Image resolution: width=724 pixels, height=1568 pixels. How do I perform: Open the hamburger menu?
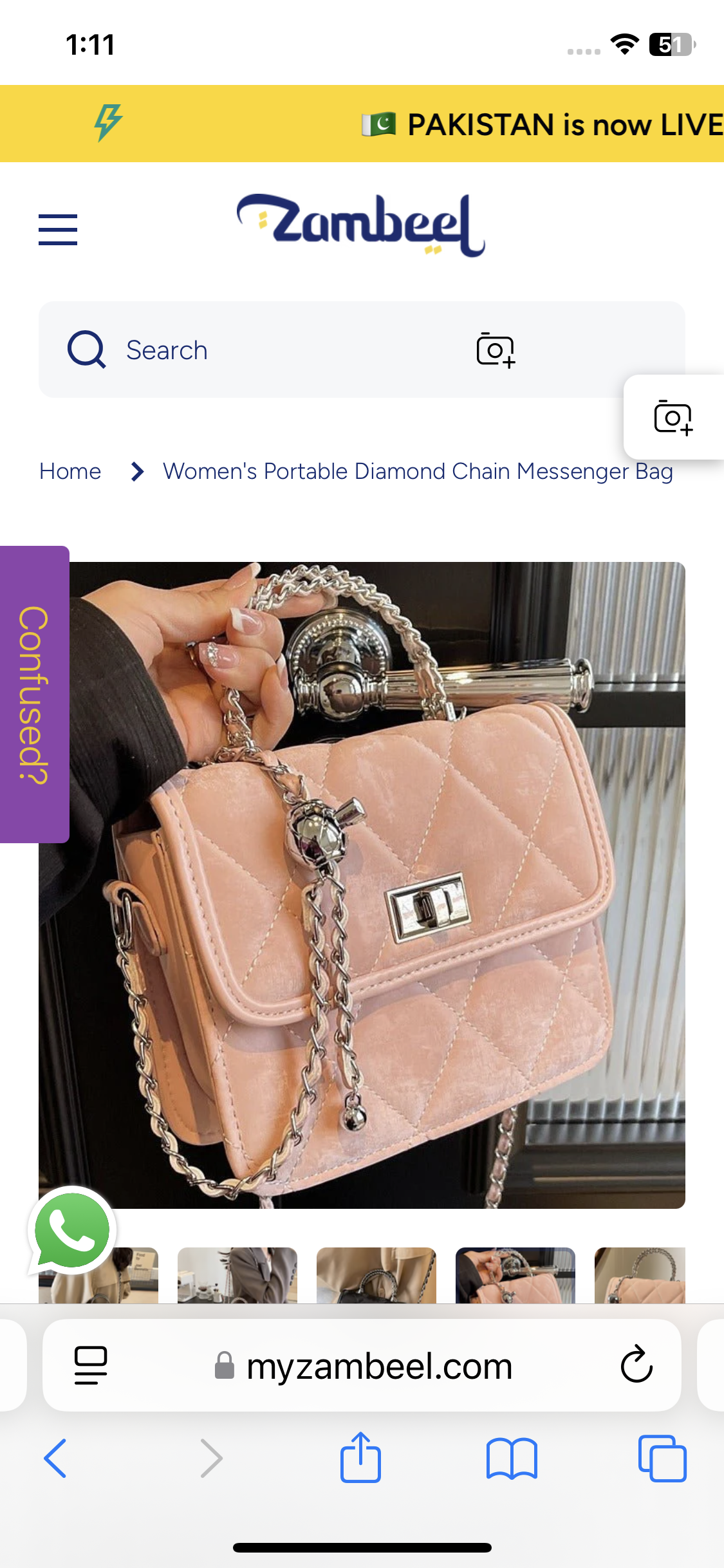tap(58, 230)
